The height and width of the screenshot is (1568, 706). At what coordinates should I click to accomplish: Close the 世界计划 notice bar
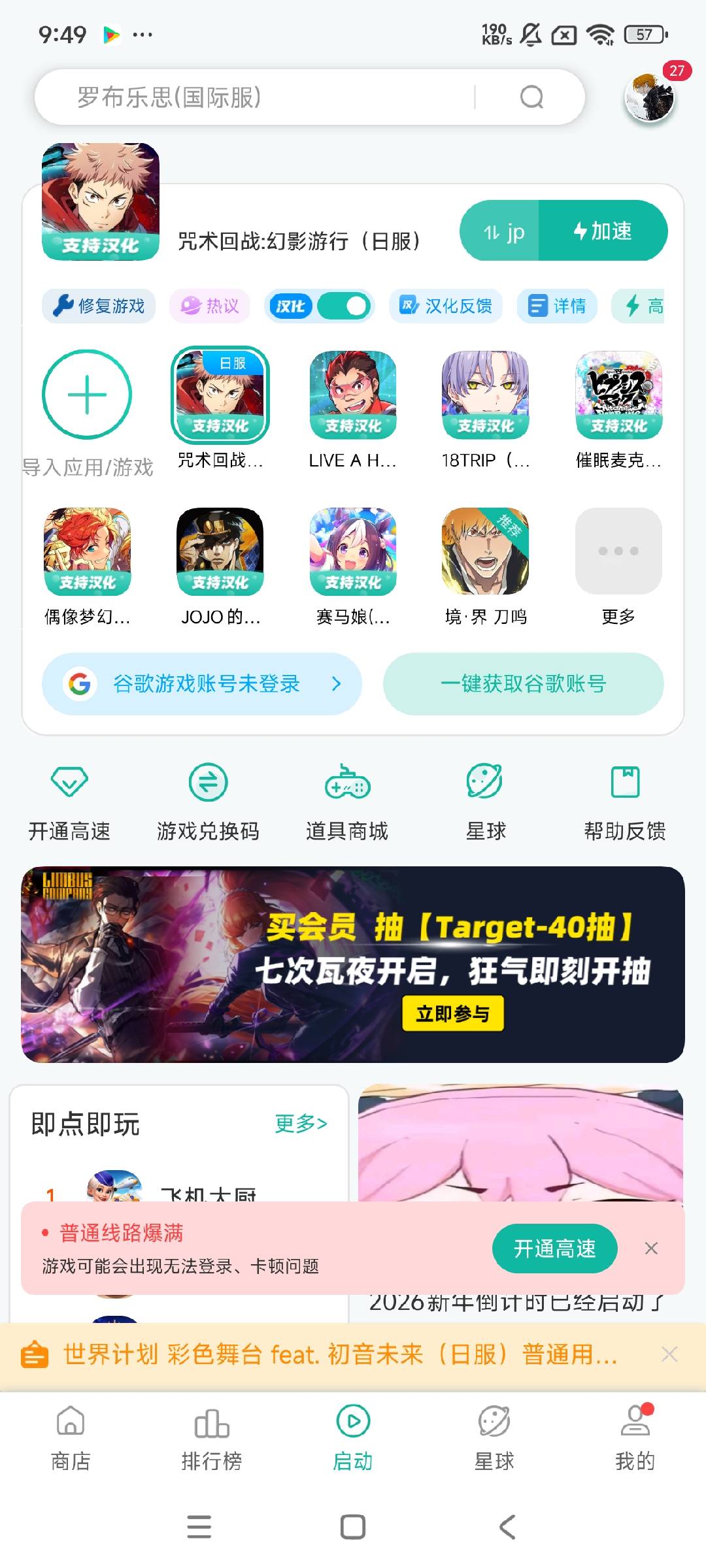pyautogui.click(x=669, y=1354)
